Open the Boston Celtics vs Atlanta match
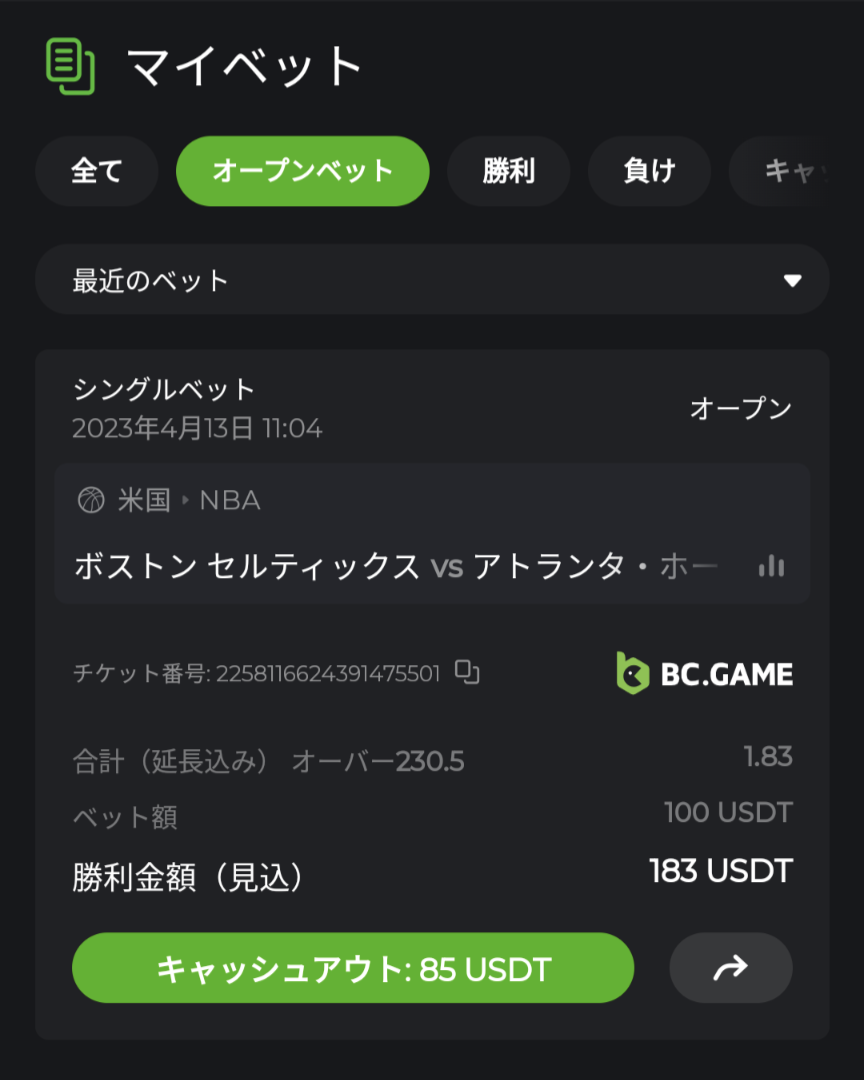This screenshot has width=864, height=1080. pyautogui.click(x=395, y=567)
